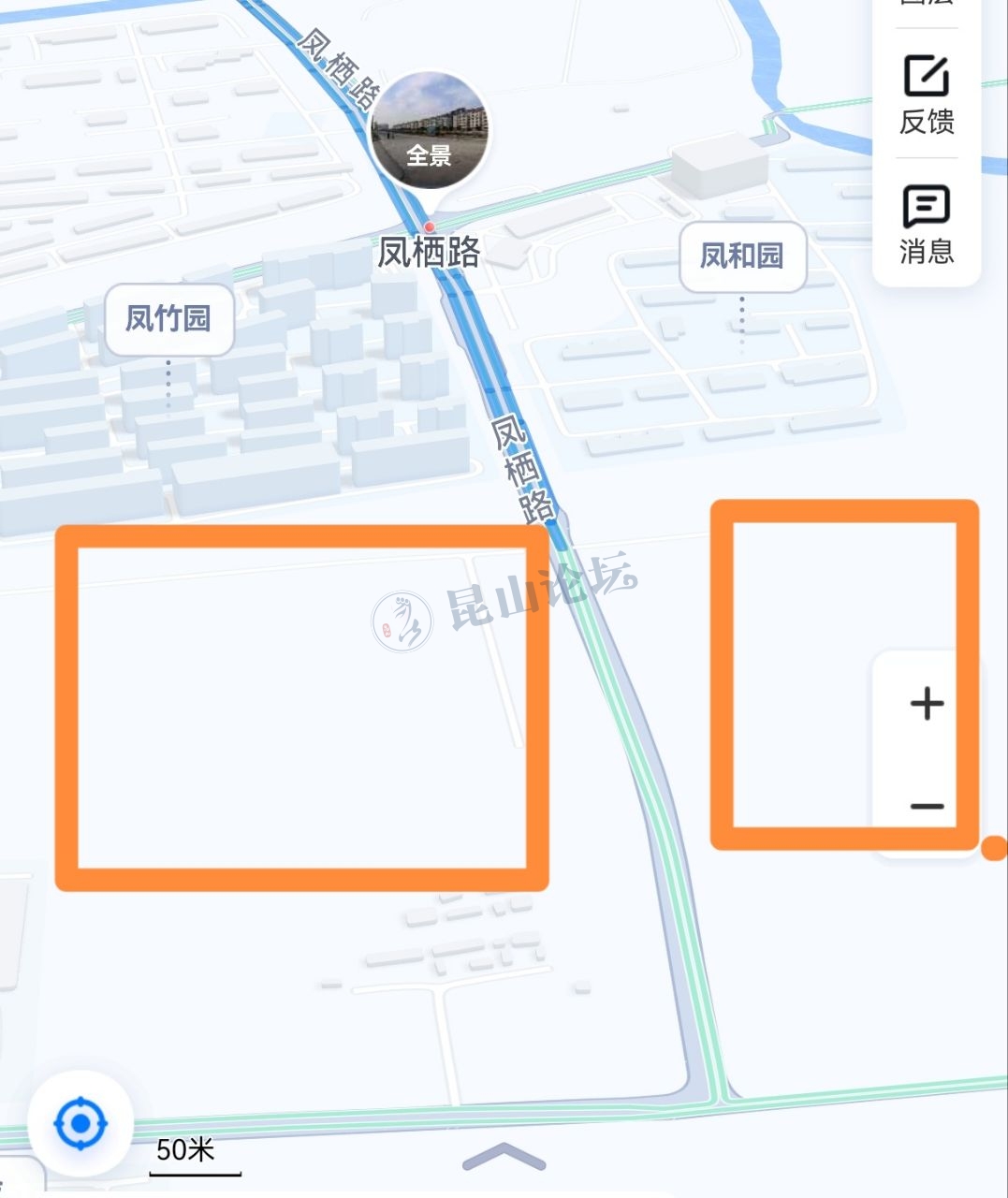Zoom in with the plus button
1008x1198 pixels.
tap(927, 703)
